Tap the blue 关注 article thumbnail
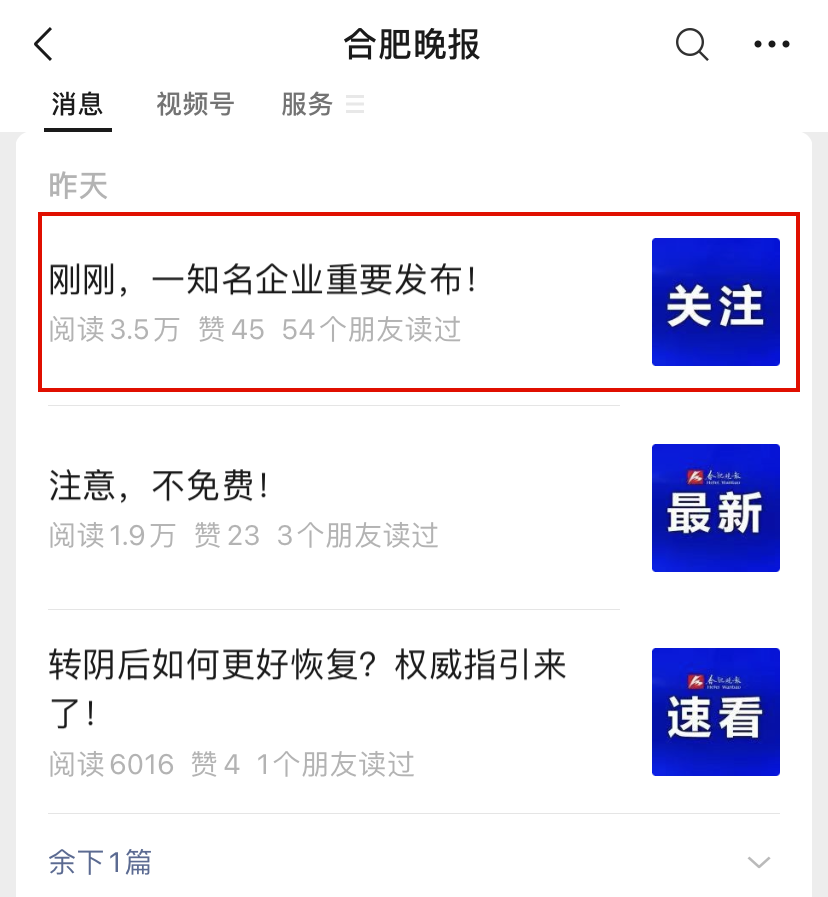 715,301
